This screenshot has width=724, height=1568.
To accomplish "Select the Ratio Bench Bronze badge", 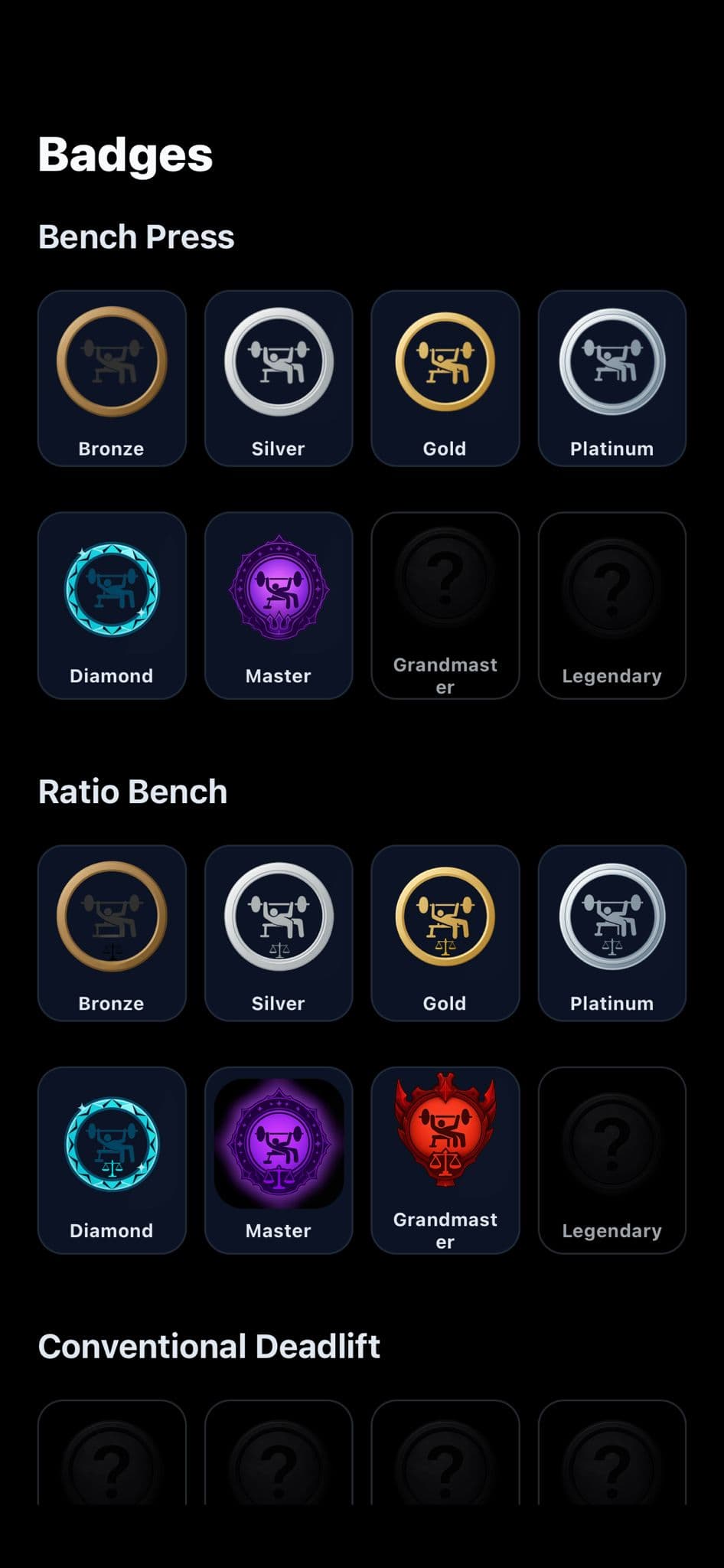I will click(112, 933).
